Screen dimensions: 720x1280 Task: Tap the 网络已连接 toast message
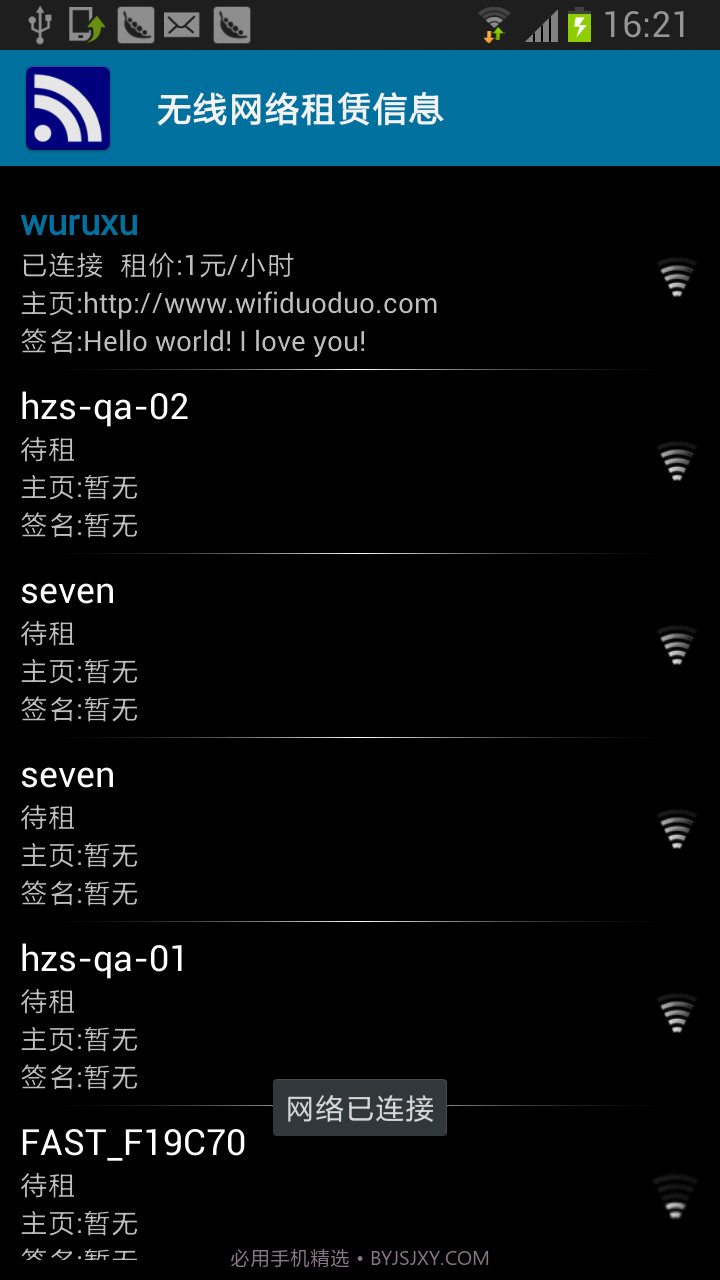click(x=359, y=1107)
